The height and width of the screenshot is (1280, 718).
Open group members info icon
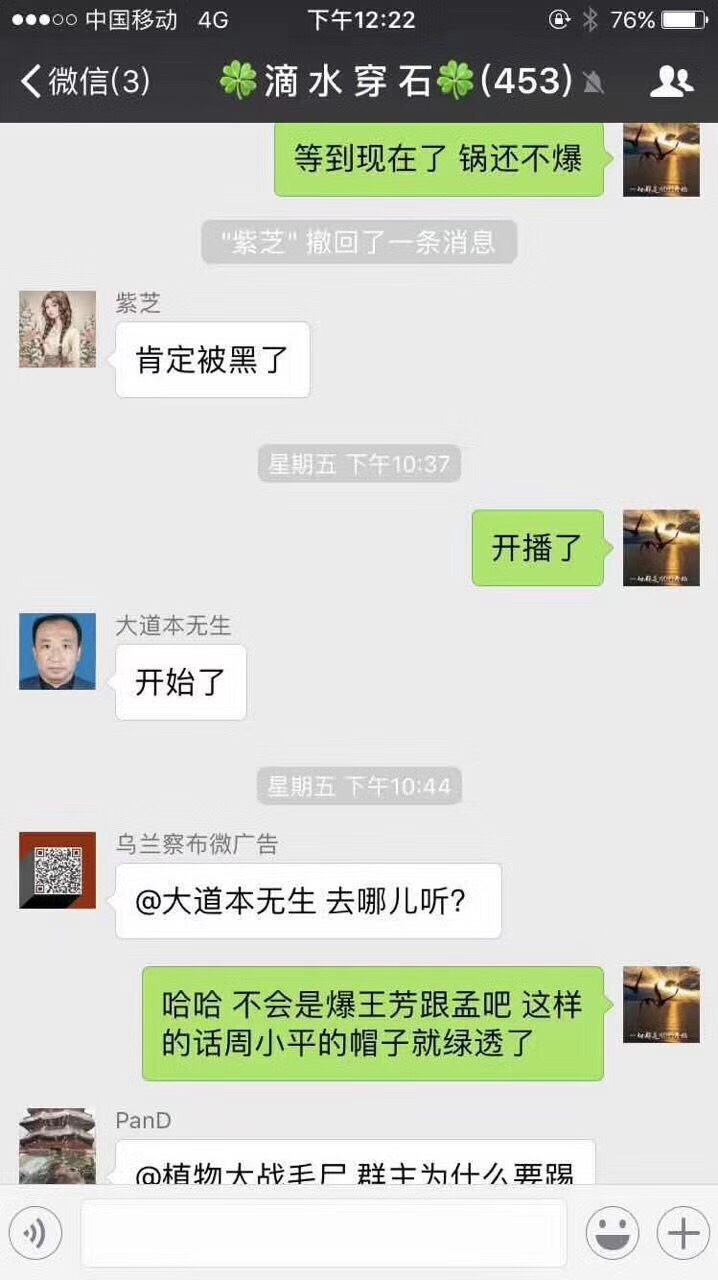(671, 82)
